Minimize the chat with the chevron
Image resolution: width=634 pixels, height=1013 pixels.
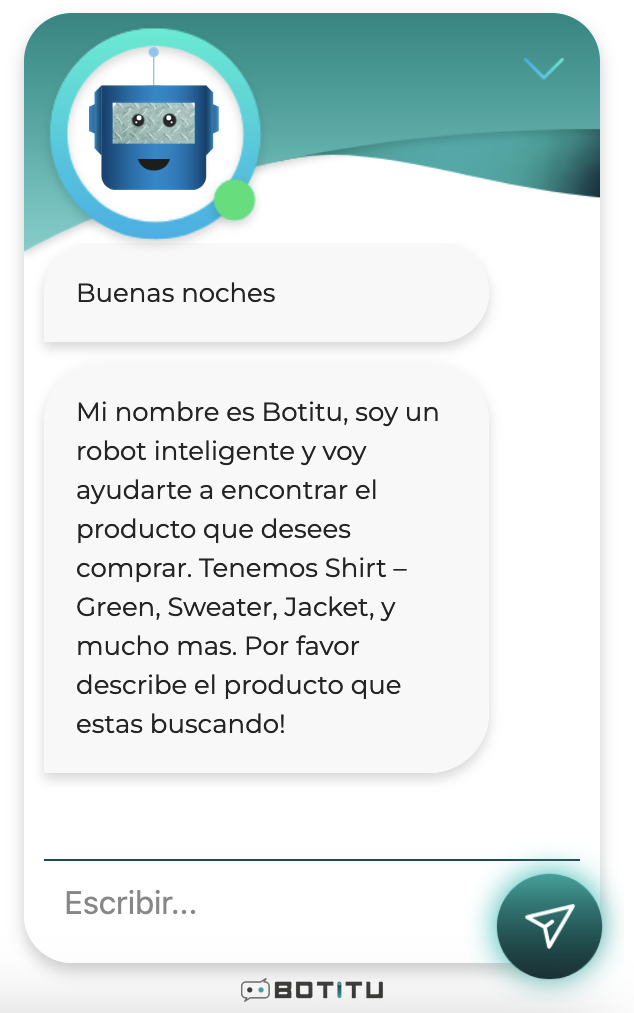(544, 68)
